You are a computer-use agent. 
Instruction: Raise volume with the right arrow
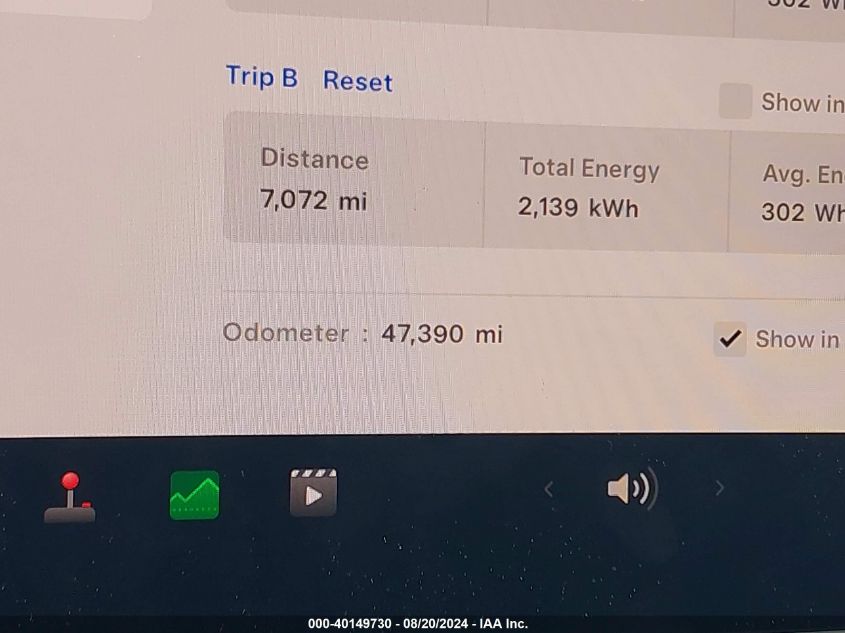[x=719, y=488]
